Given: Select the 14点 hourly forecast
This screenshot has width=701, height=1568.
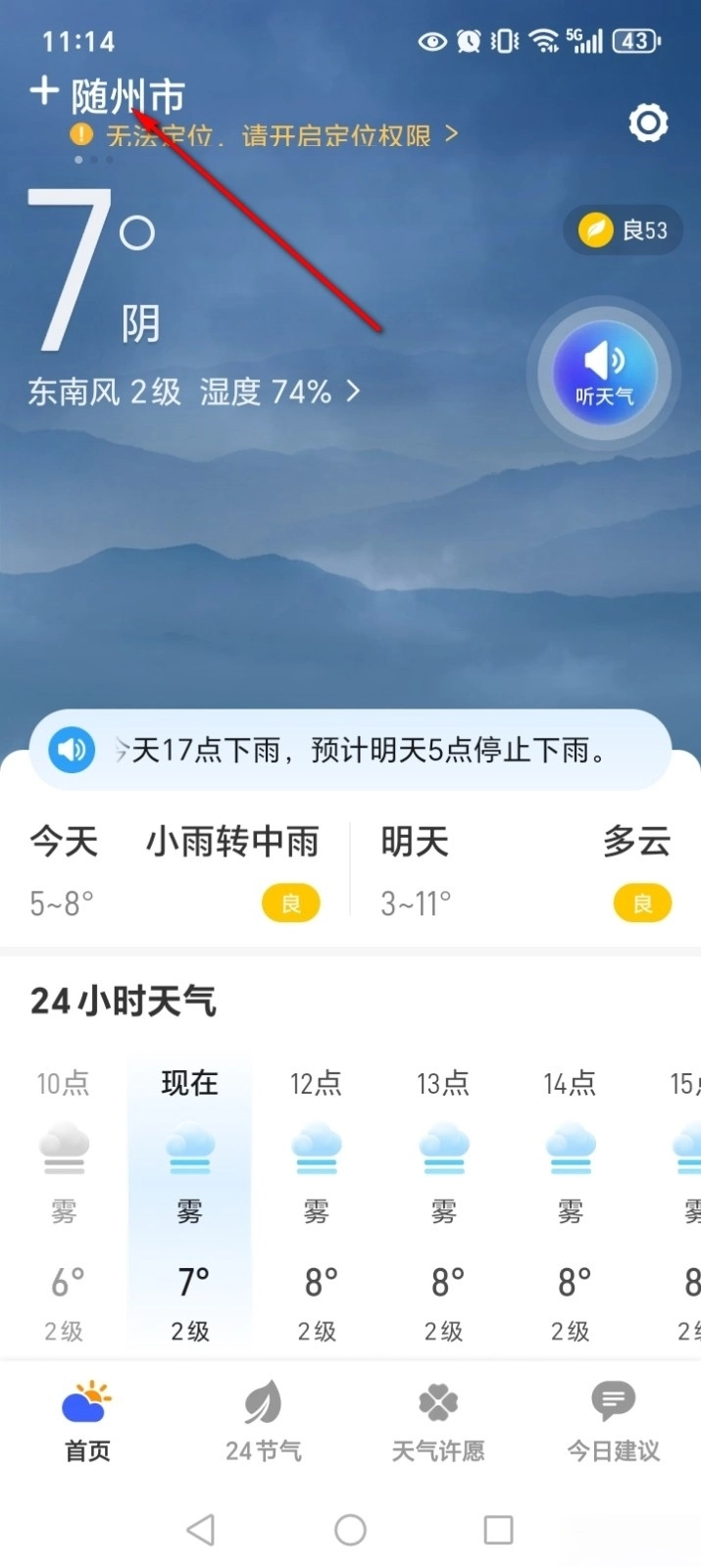Looking at the screenshot, I should click(570, 1205).
